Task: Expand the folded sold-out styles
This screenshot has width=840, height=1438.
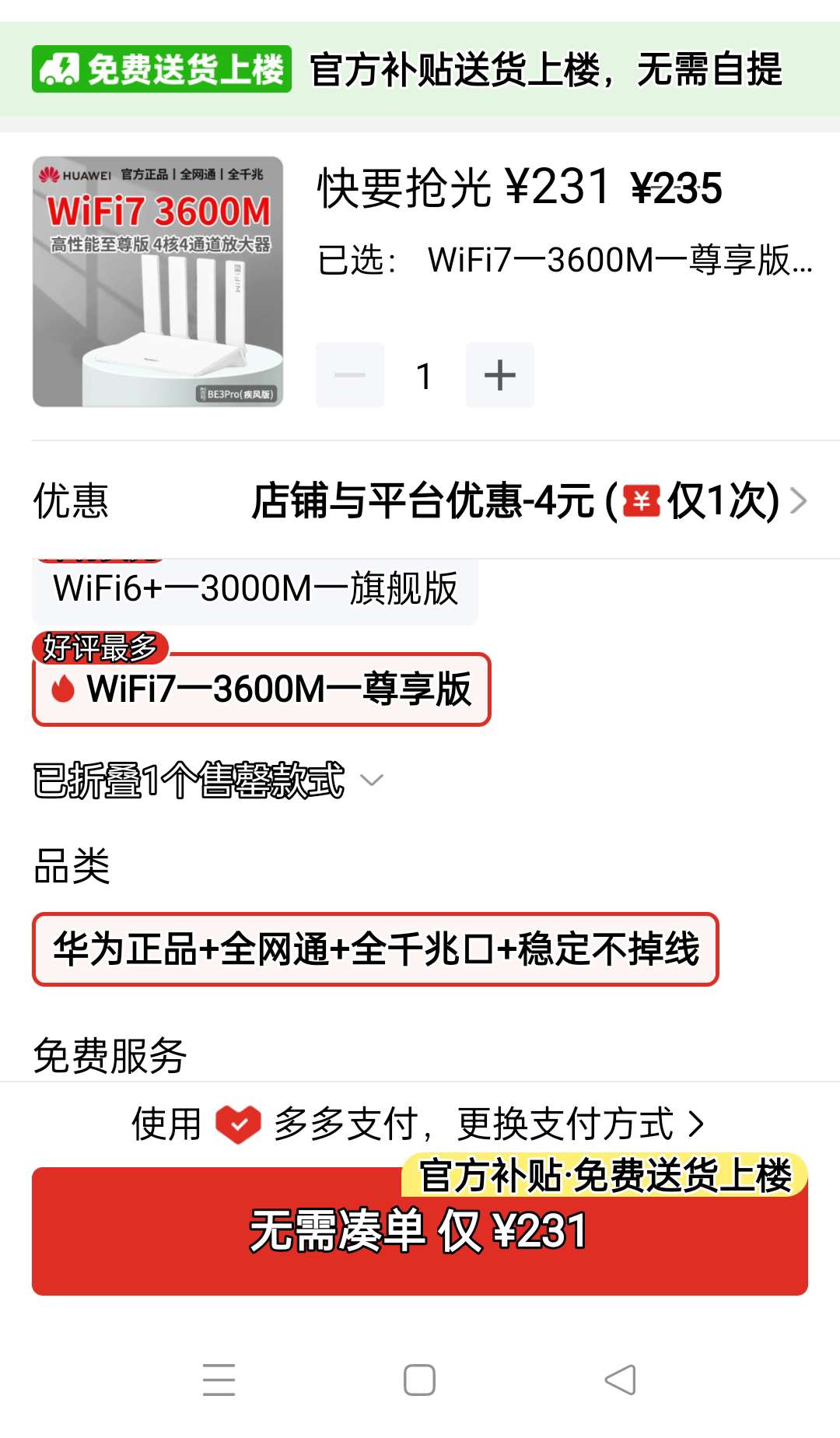Action: 208,780
